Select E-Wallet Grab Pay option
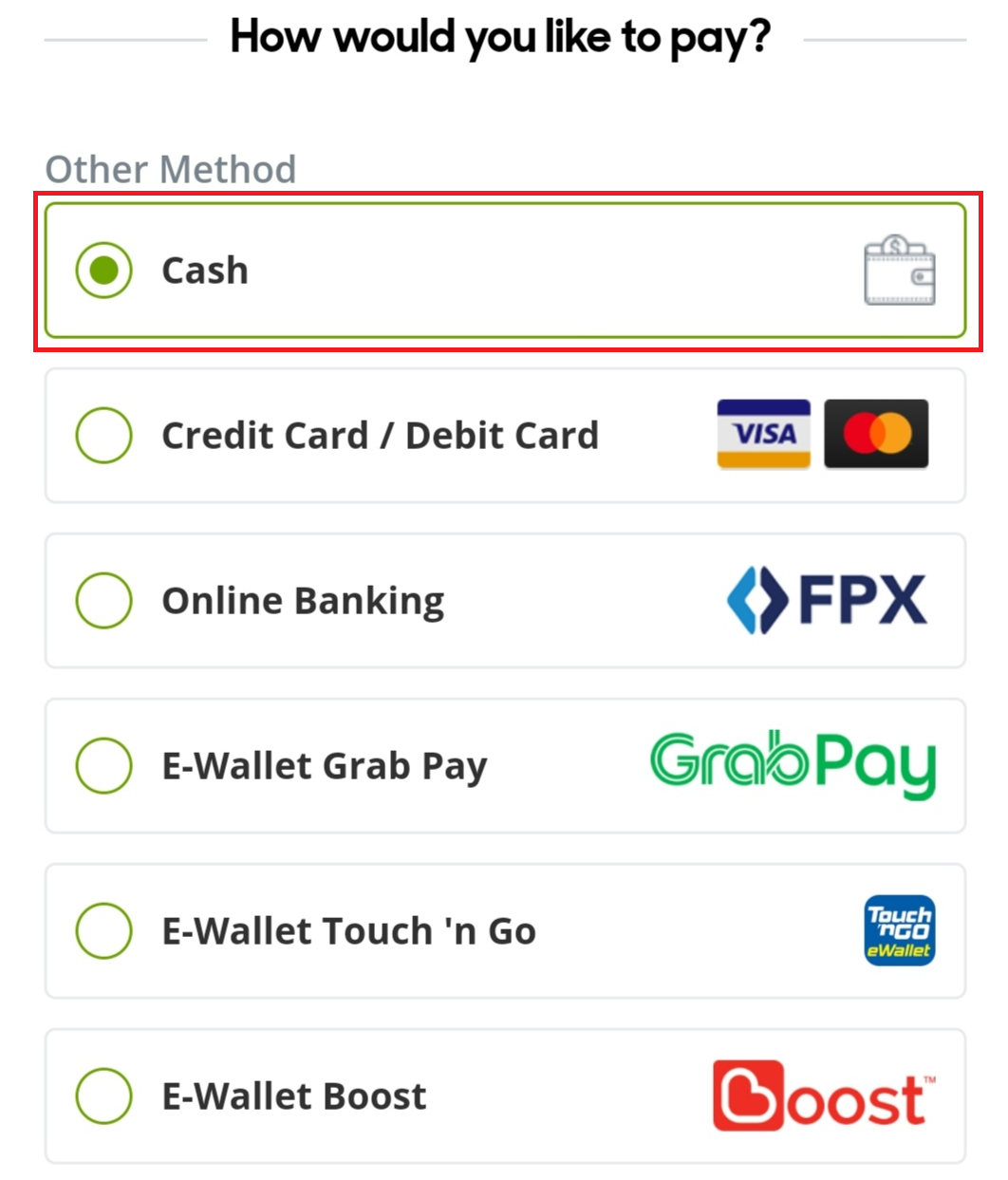Image resolution: width=1008 pixels, height=1180 pixels. pyautogui.click(x=104, y=766)
